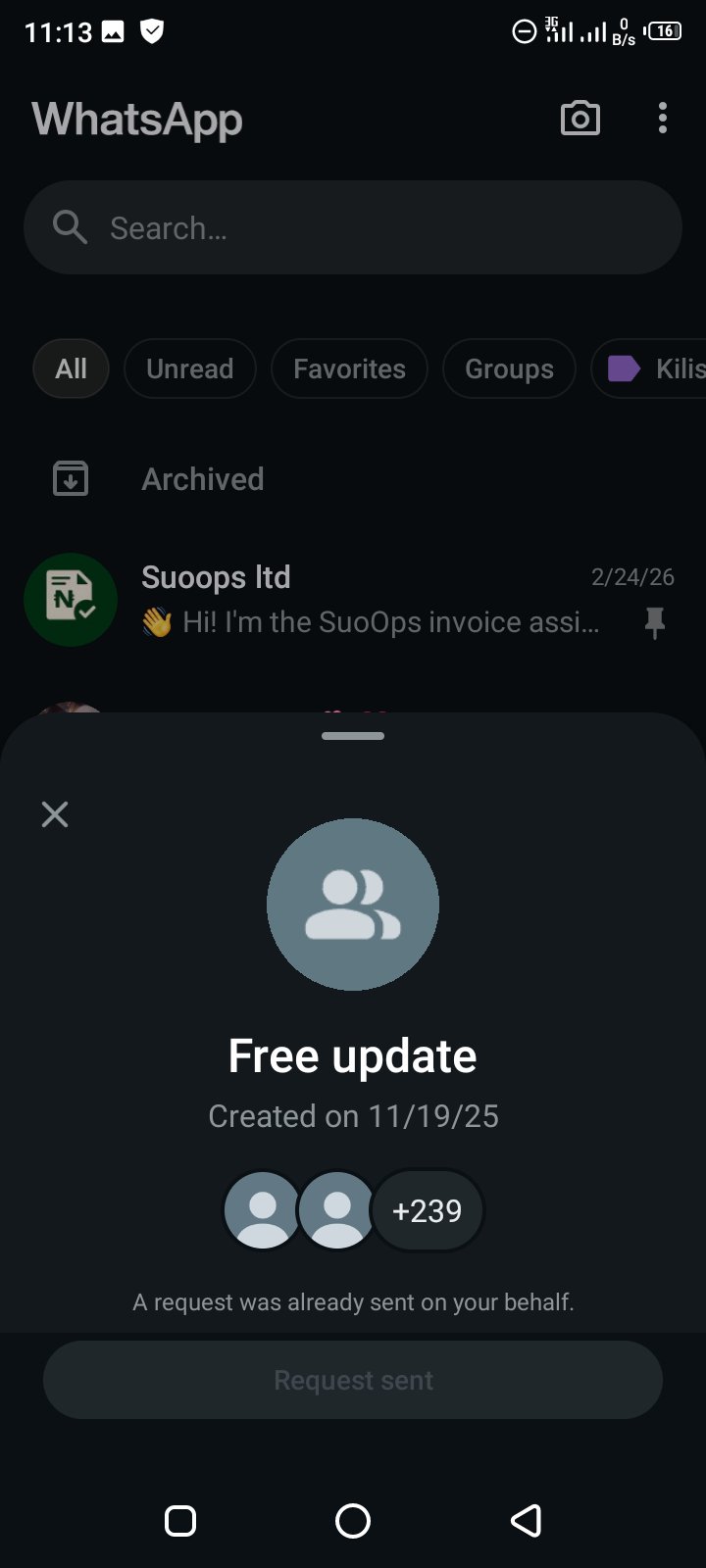Switch to the Groups filter
Viewport: 706px width, 1568px height.
(x=509, y=368)
